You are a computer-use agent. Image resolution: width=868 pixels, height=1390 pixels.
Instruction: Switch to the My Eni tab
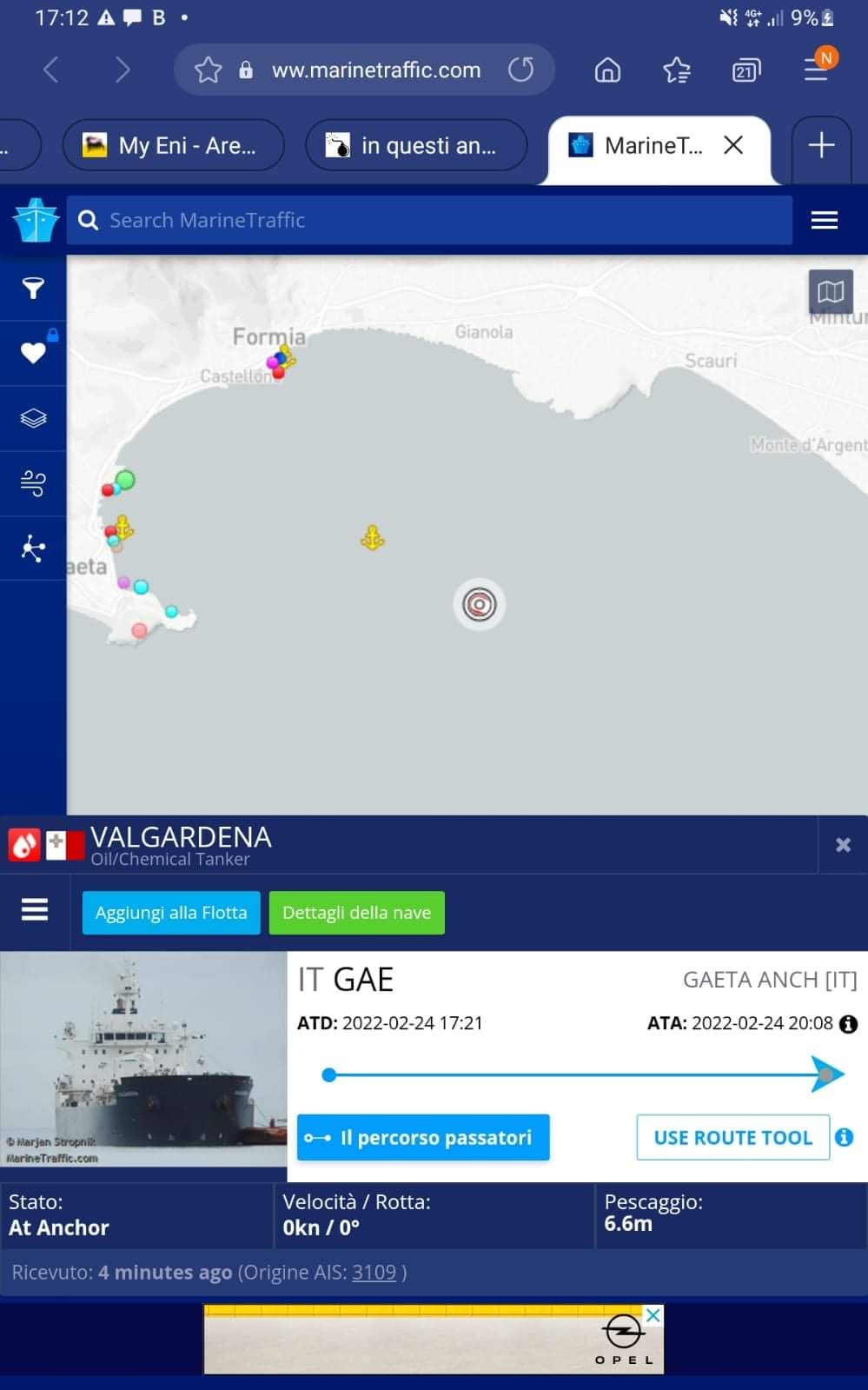174,145
